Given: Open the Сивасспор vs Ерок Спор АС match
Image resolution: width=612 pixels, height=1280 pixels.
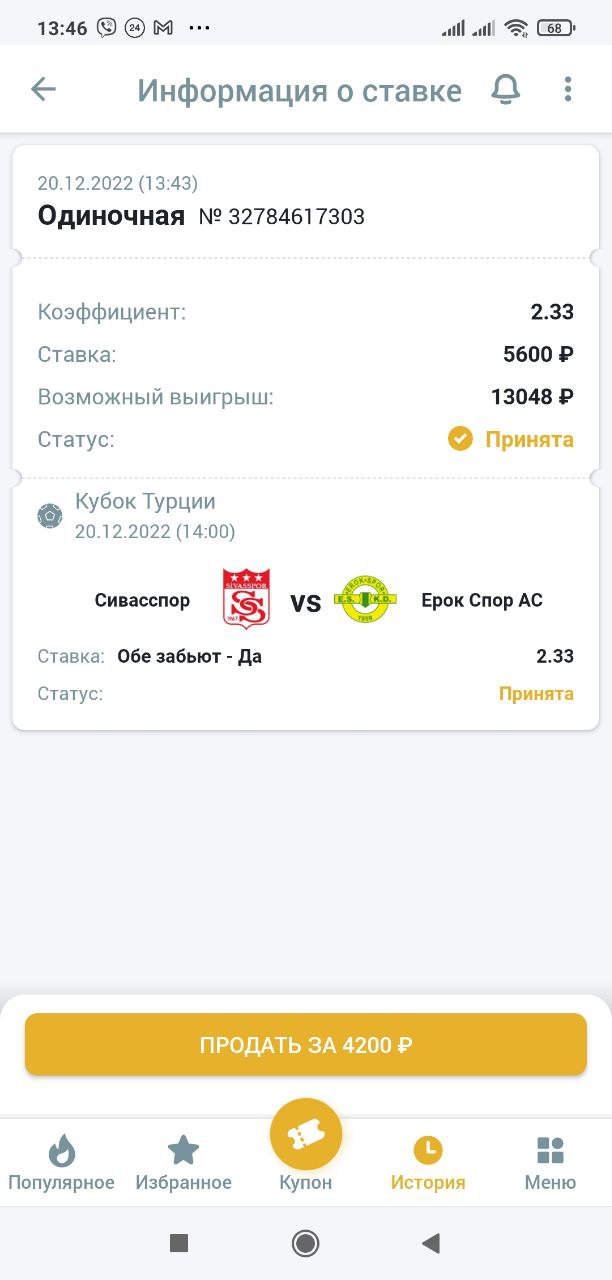Looking at the screenshot, I should click(306, 601).
